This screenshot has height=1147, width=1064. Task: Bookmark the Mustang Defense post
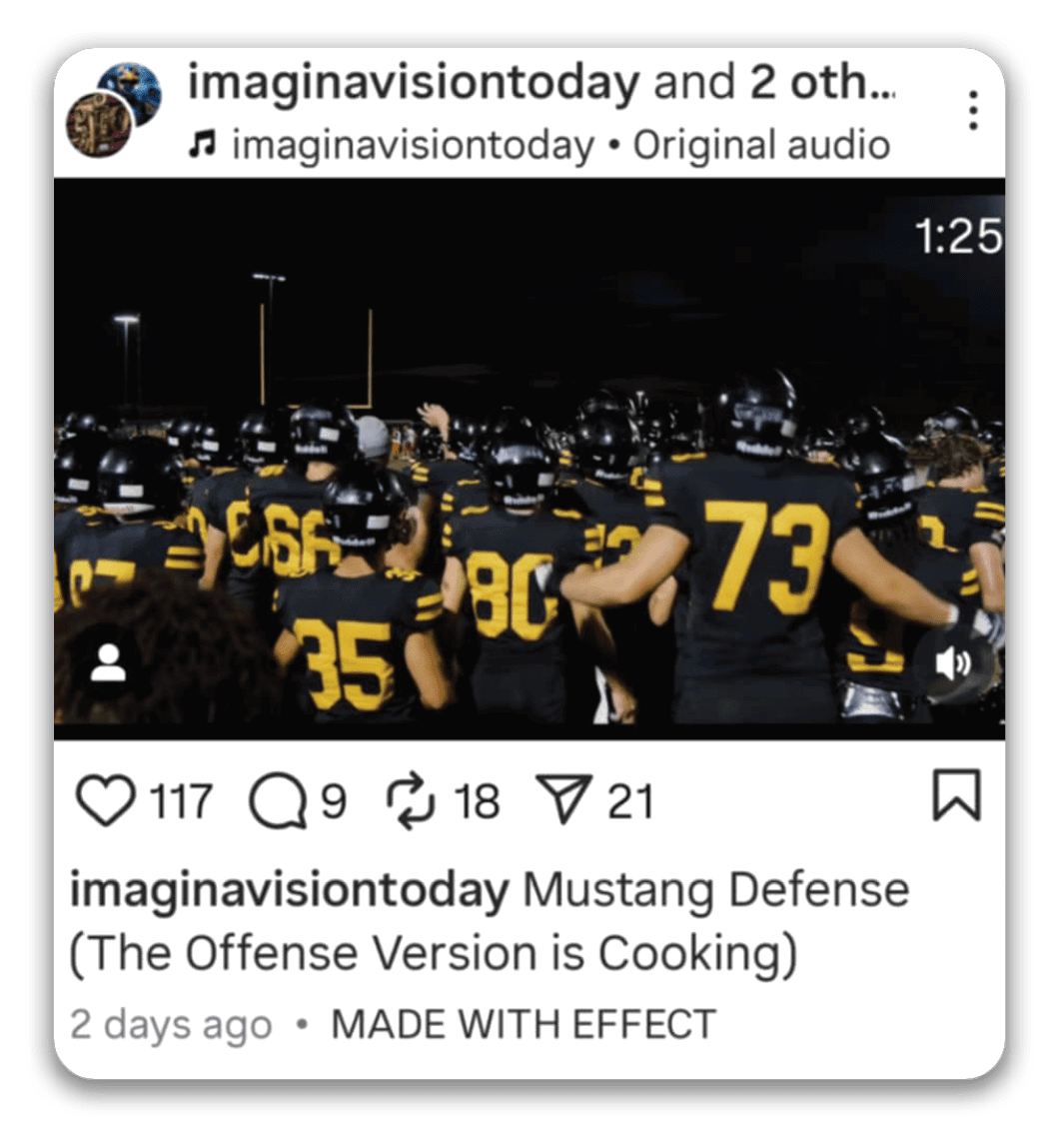click(x=956, y=796)
